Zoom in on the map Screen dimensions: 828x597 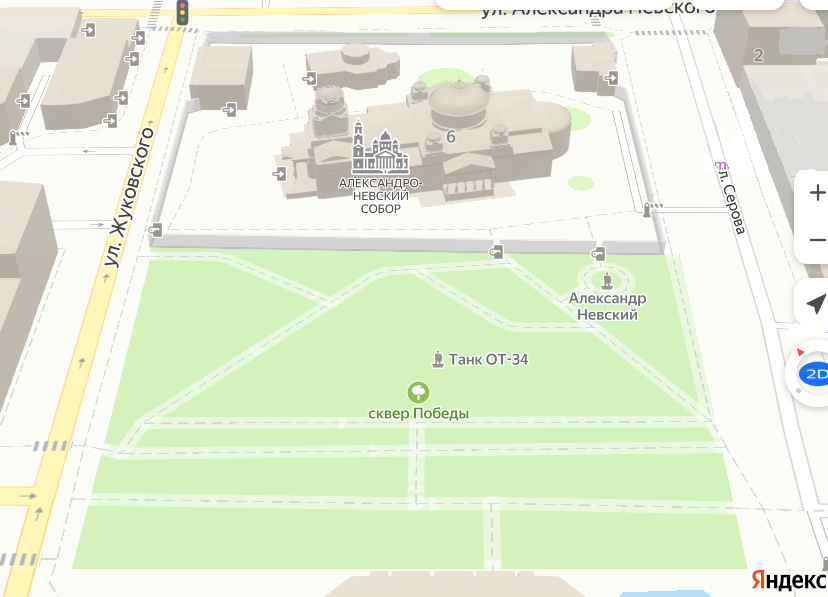[x=817, y=193]
